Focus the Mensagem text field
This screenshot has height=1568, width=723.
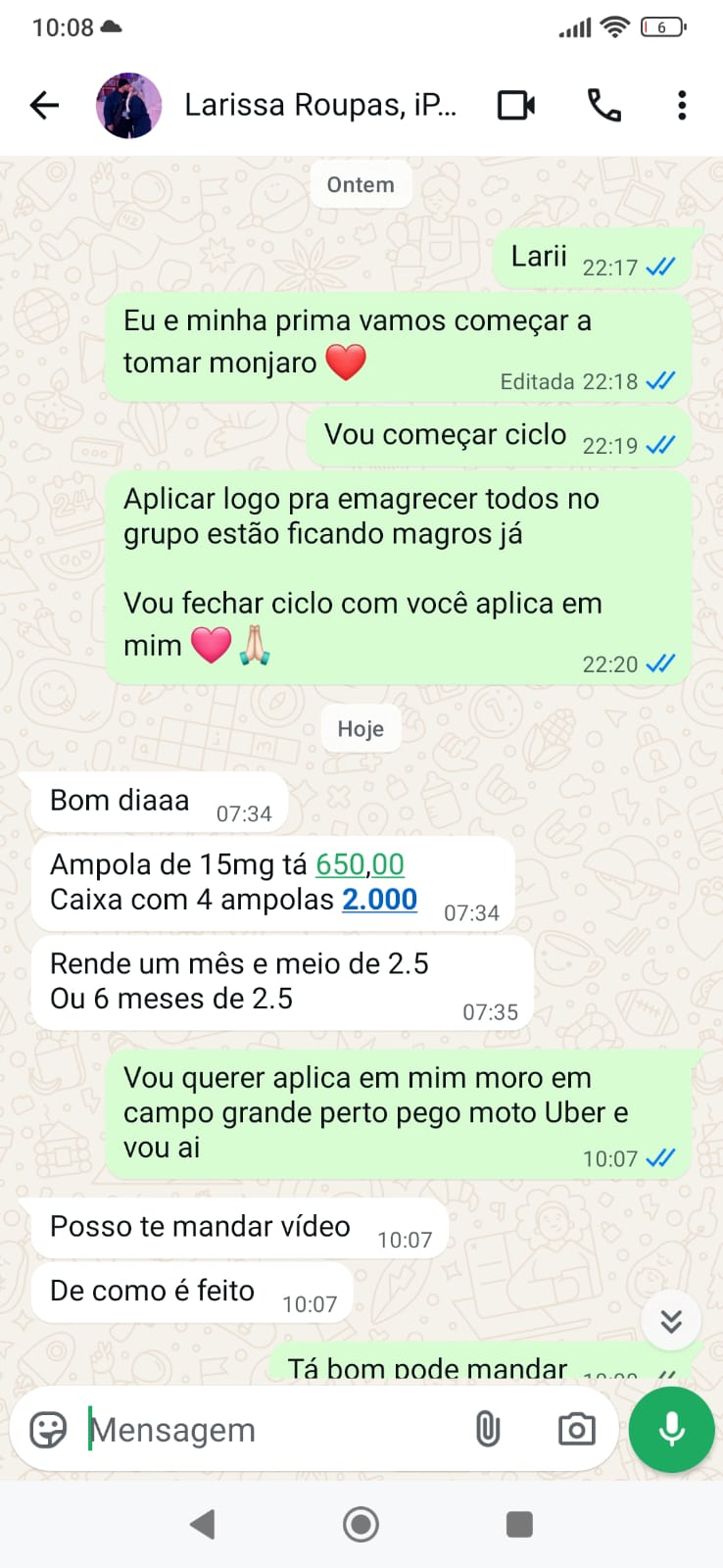265,1430
